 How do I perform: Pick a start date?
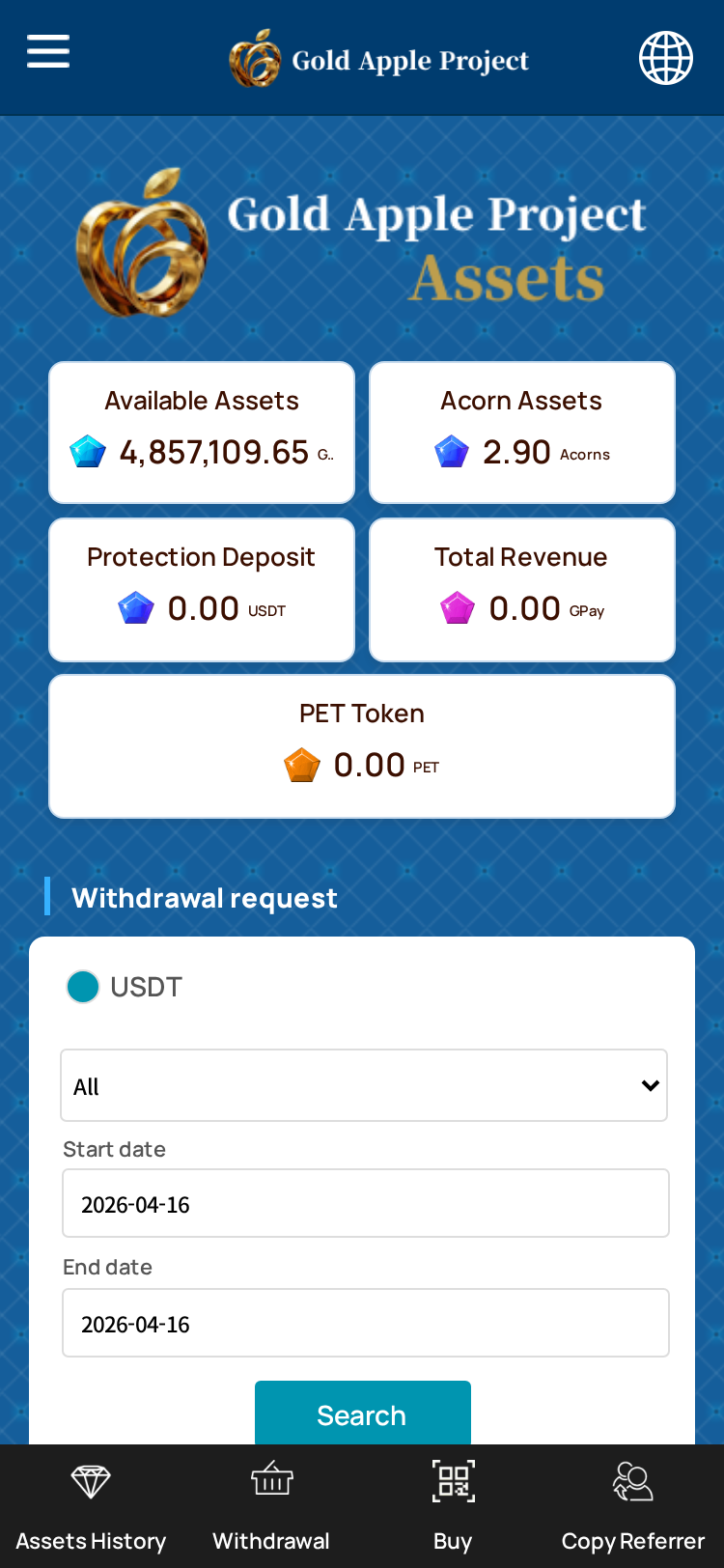(366, 1203)
